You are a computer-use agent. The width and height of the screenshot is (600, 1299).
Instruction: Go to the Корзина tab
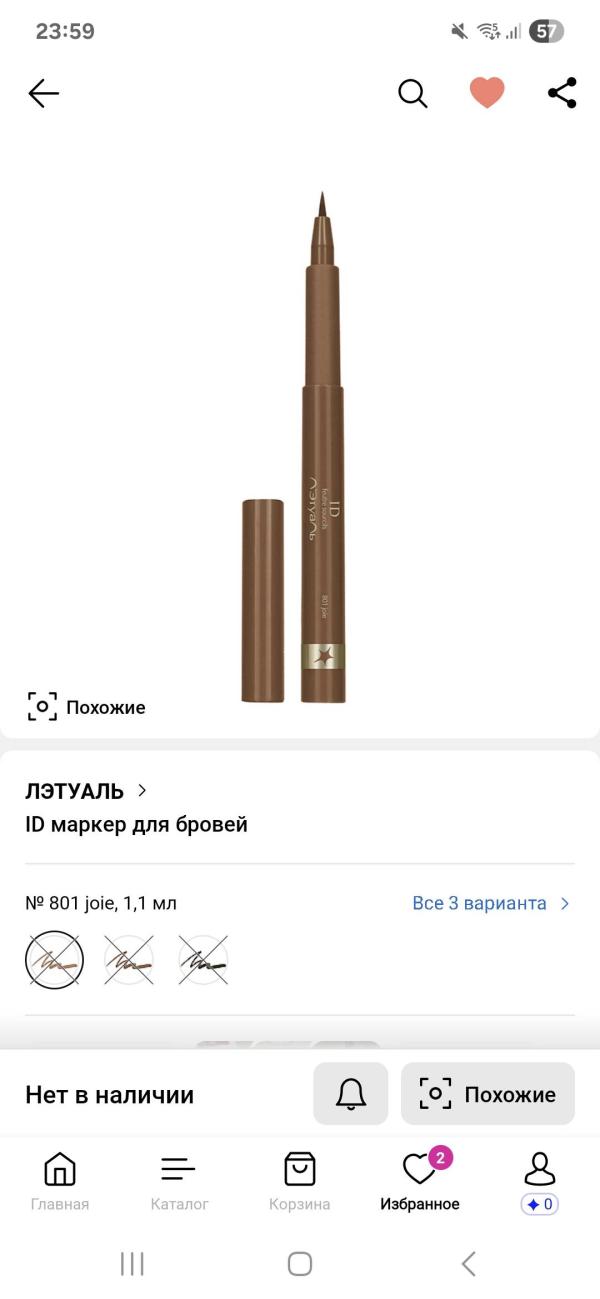pyautogui.click(x=299, y=1181)
